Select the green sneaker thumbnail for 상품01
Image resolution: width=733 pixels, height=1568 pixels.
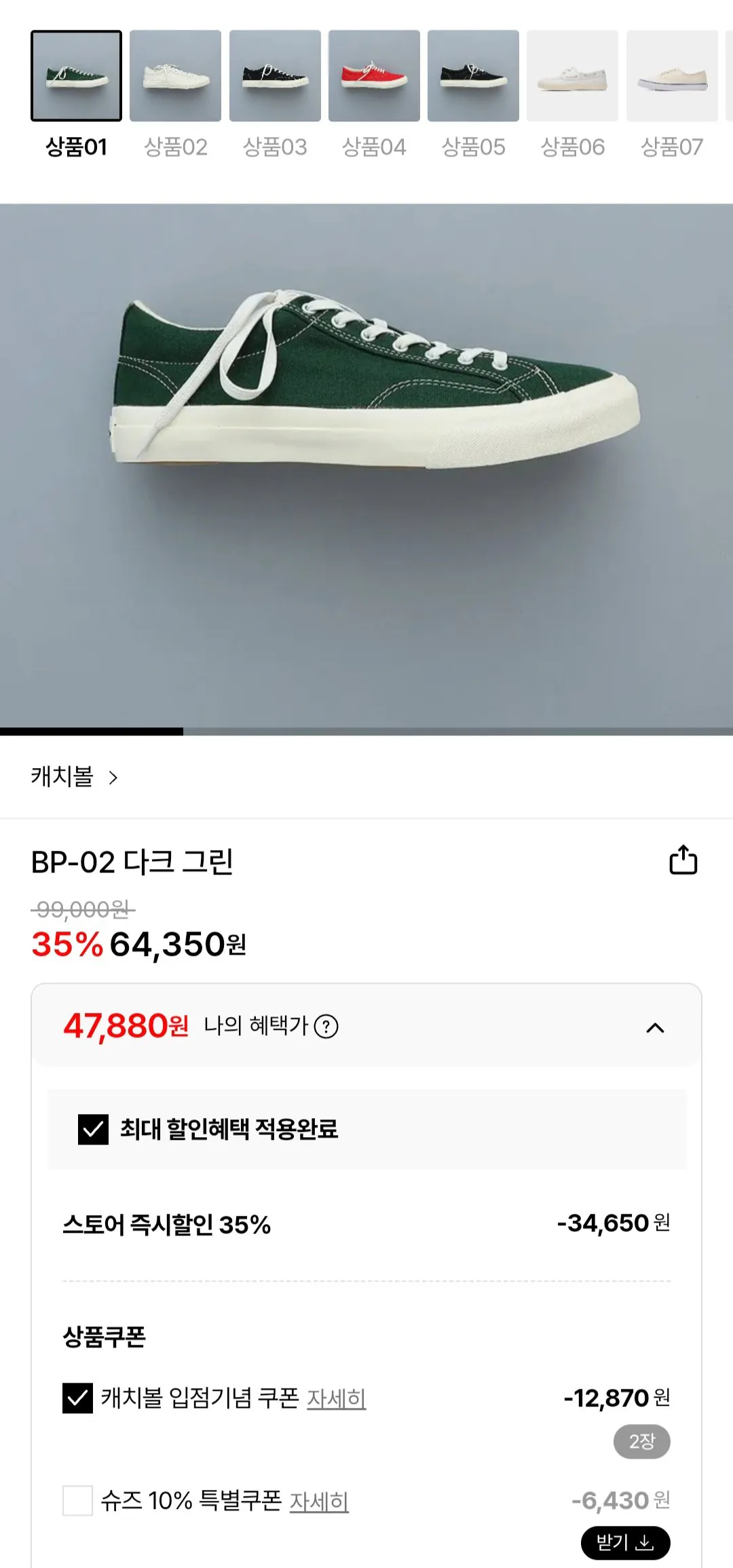point(76,77)
